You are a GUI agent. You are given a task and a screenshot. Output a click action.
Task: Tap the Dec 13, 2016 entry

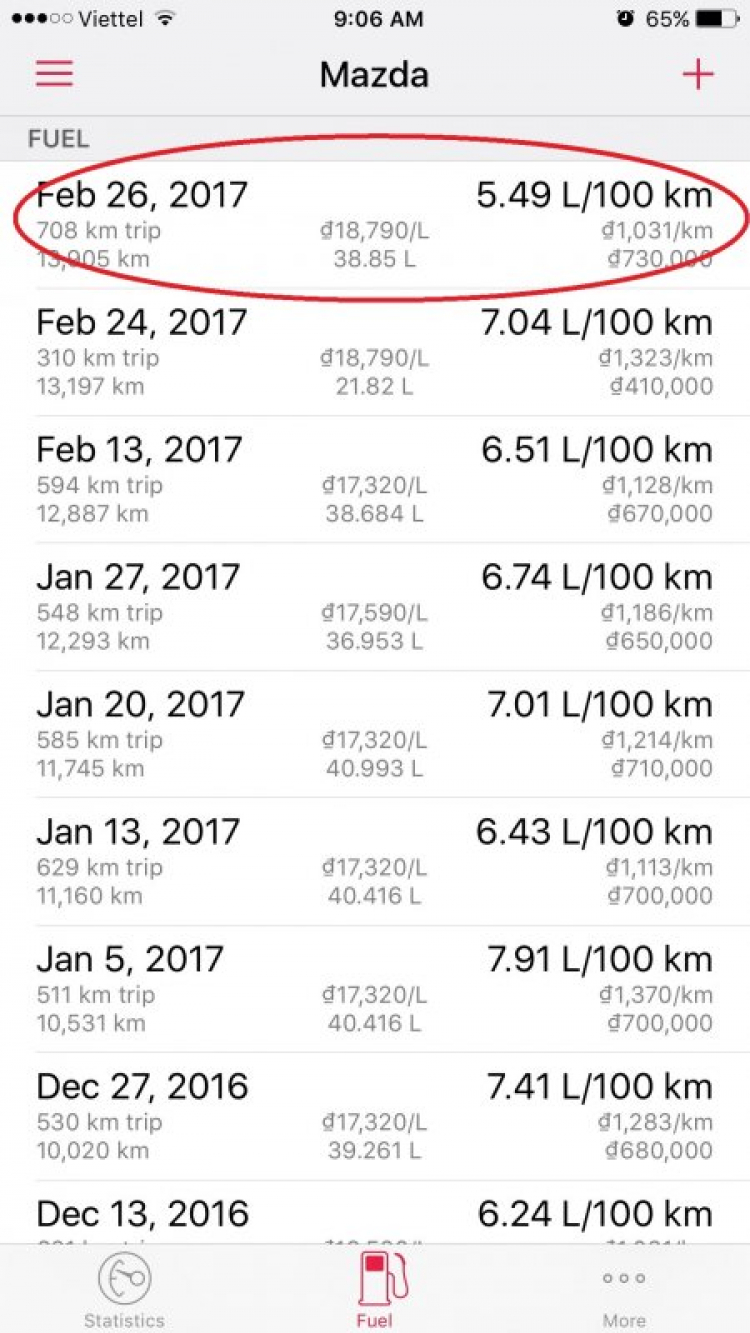pos(375,1213)
